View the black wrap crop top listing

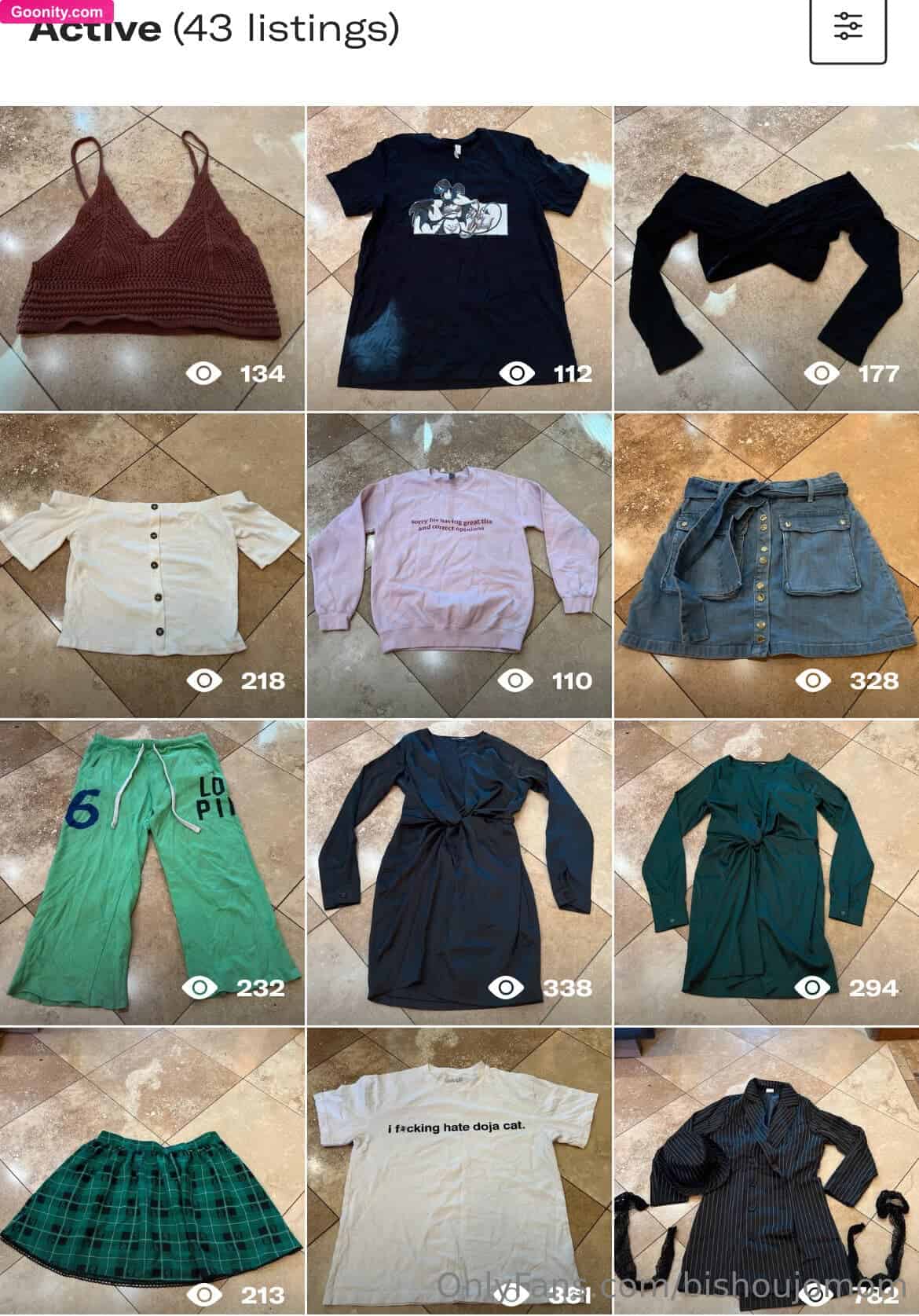767,258
